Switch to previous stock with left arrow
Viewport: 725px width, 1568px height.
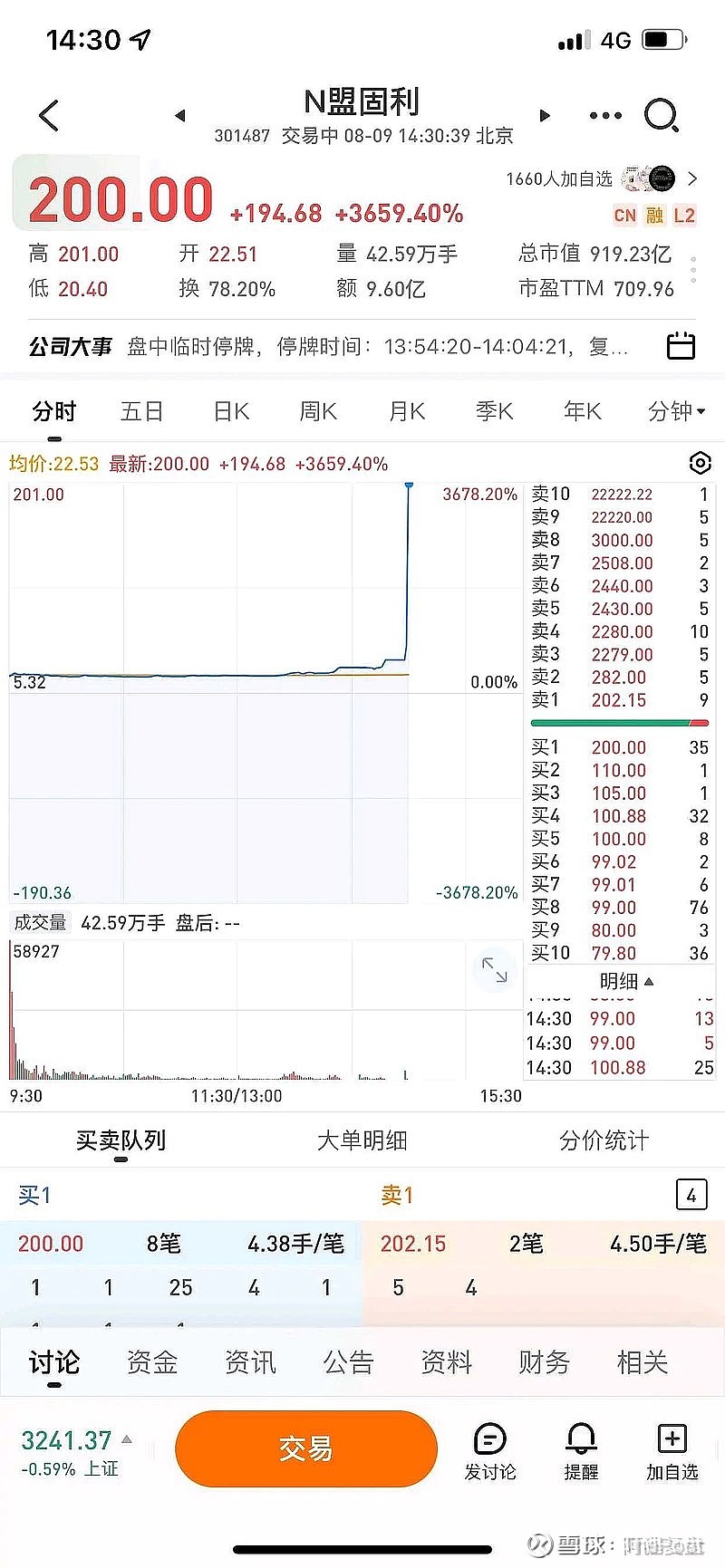179,116
